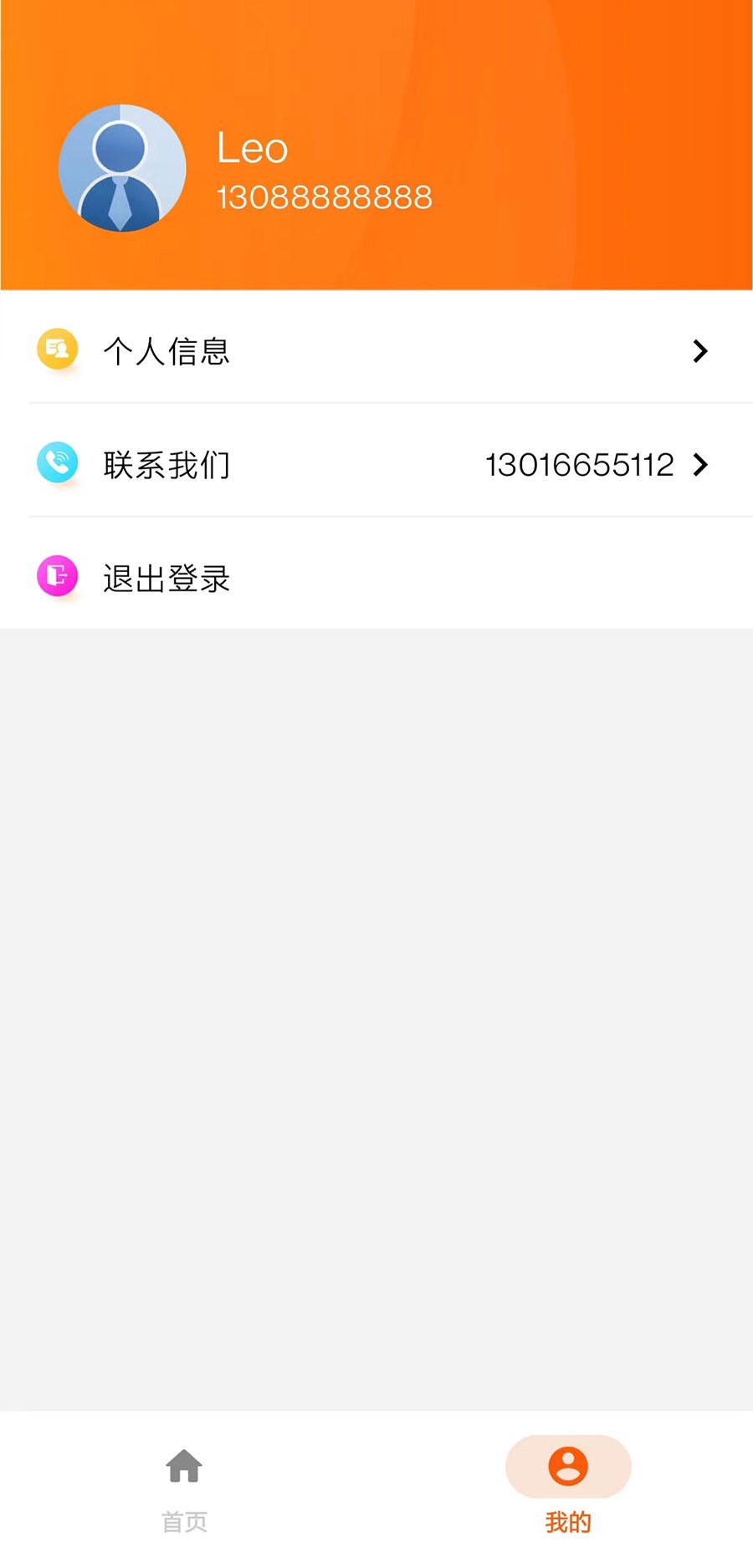
Task: Click the blue phone icon beside 联系我们
Action: (57, 462)
